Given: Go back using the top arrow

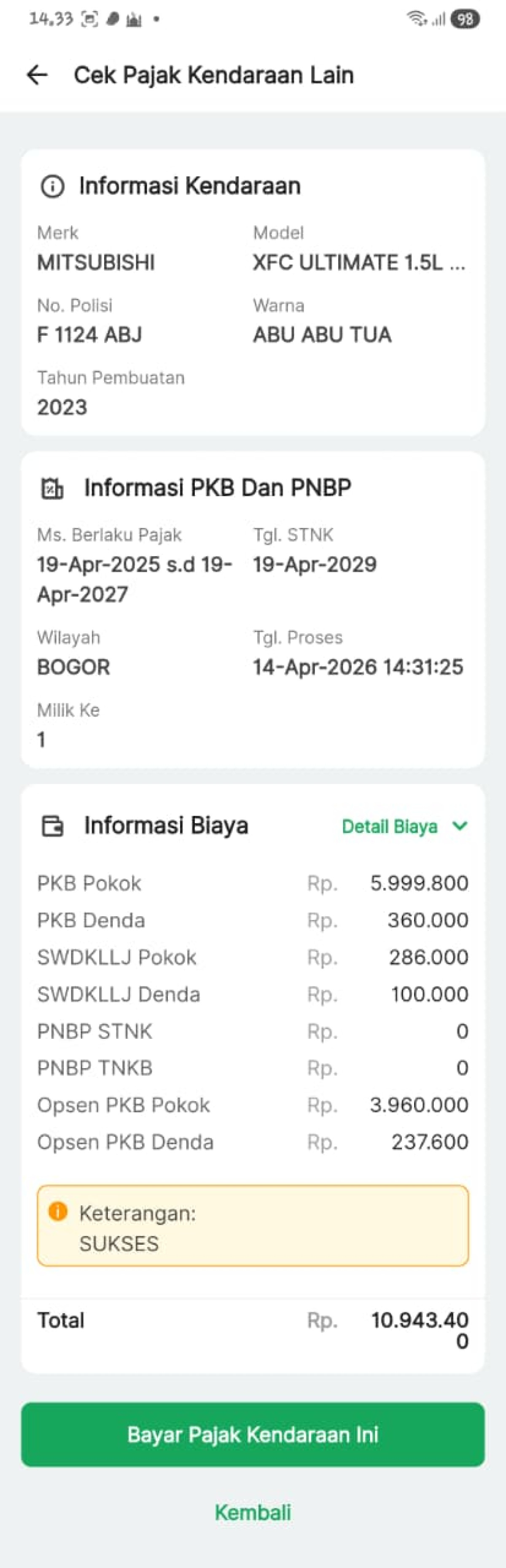Looking at the screenshot, I should coord(37,75).
